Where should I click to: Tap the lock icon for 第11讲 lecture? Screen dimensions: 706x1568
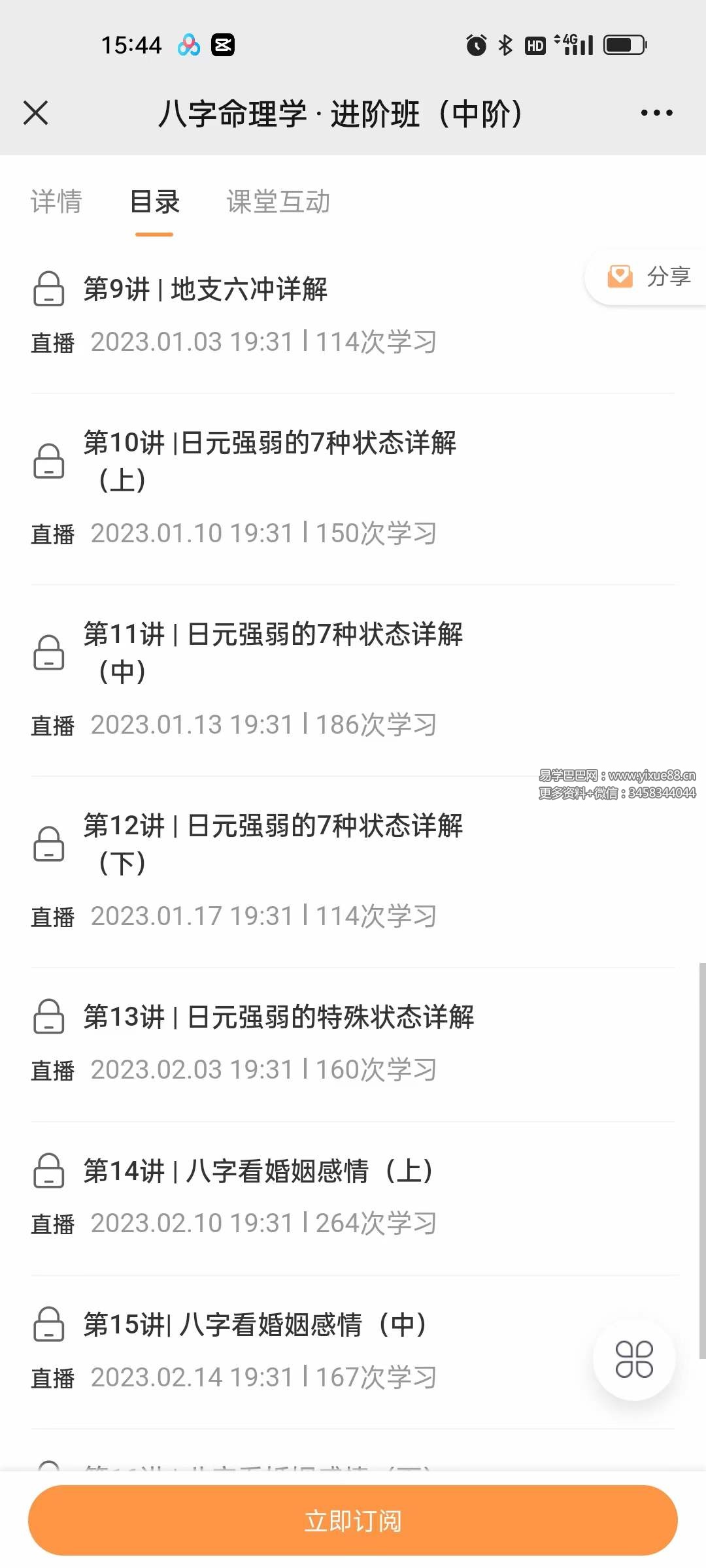[49, 652]
